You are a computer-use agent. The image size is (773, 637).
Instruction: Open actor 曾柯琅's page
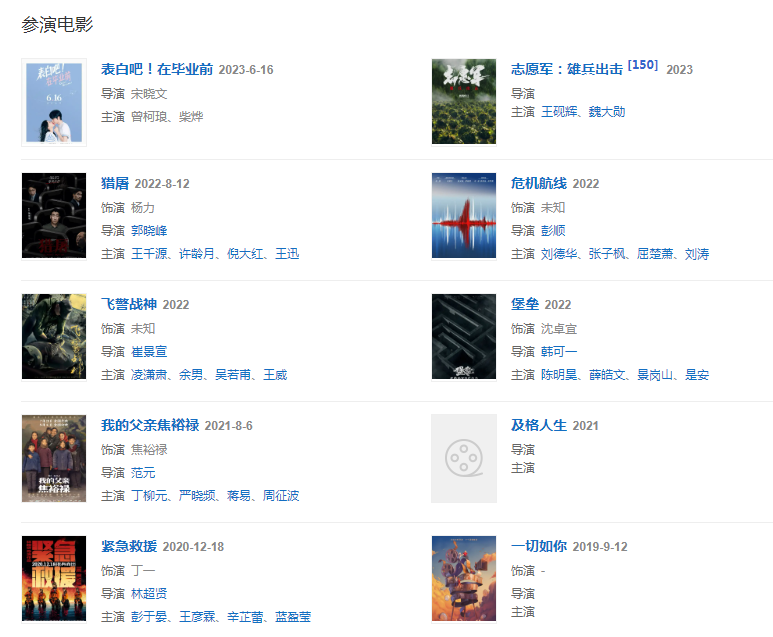[x=150, y=117]
